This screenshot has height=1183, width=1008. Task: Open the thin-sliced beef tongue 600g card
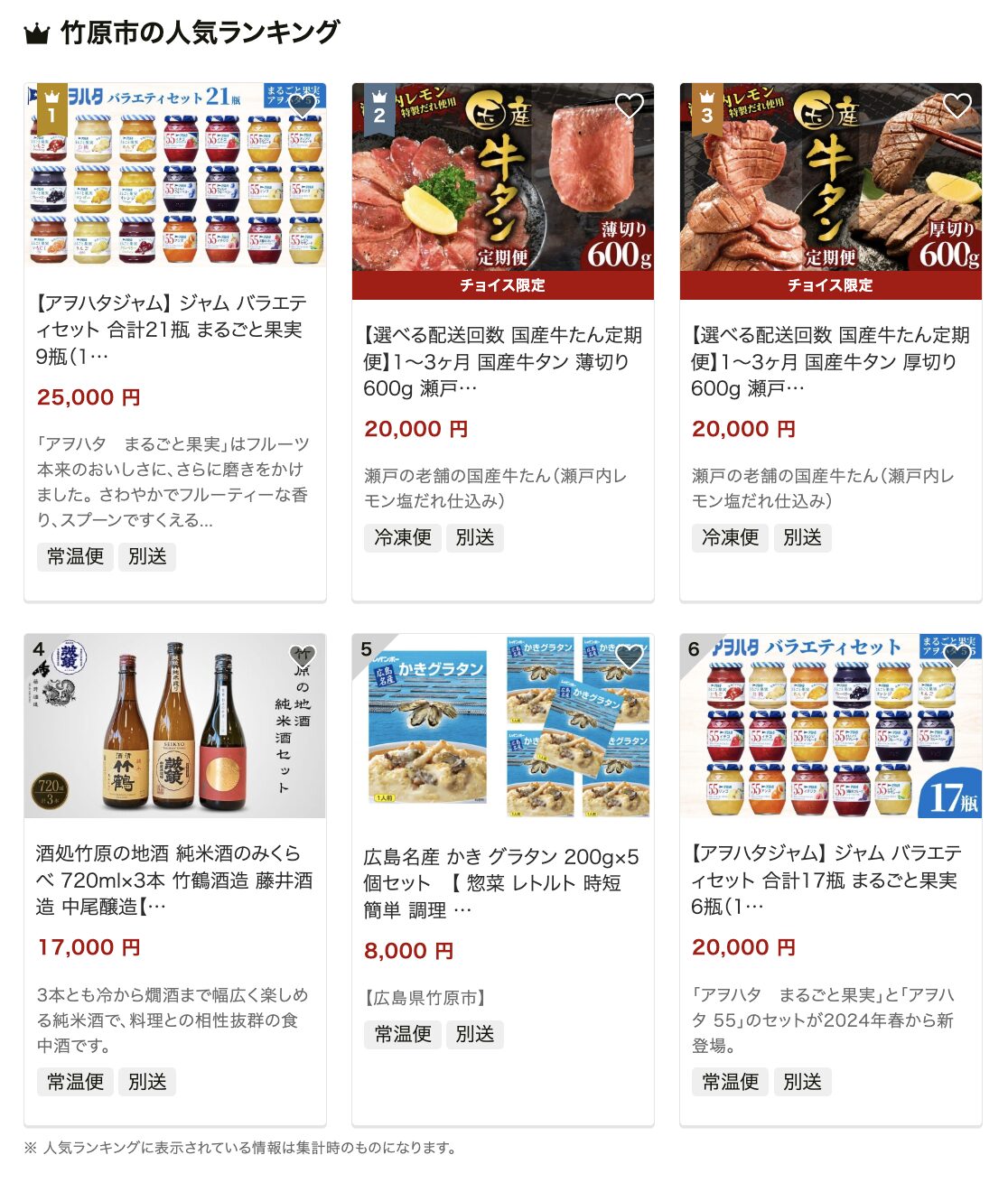click(x=502, y=361)
